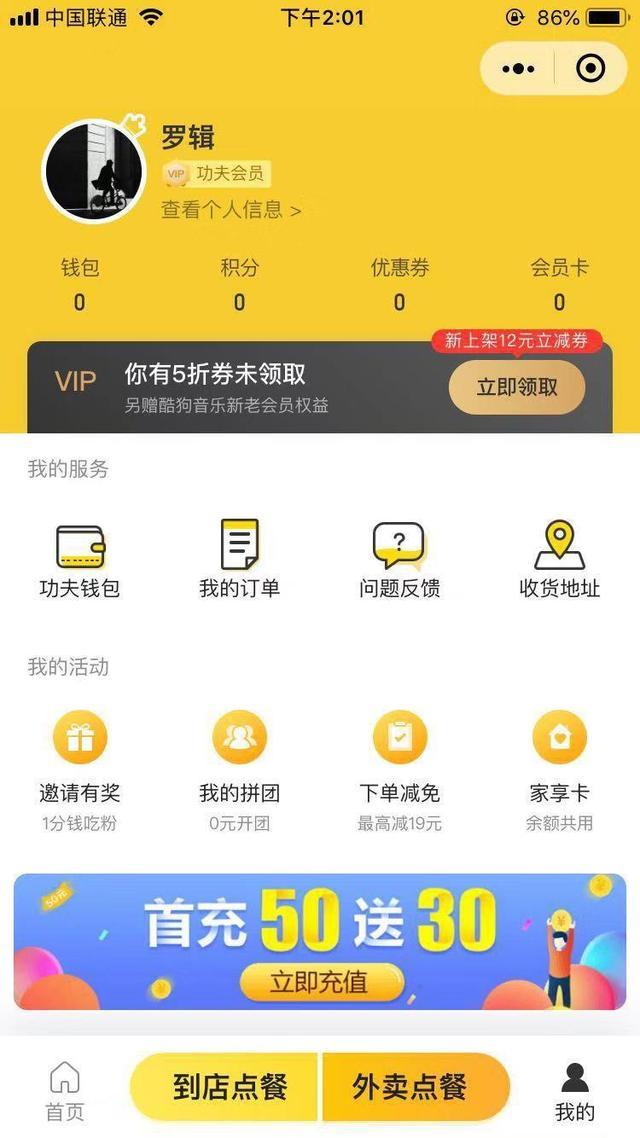View 积分 points
640x1138 pixels.
click(x=239, y=284)
